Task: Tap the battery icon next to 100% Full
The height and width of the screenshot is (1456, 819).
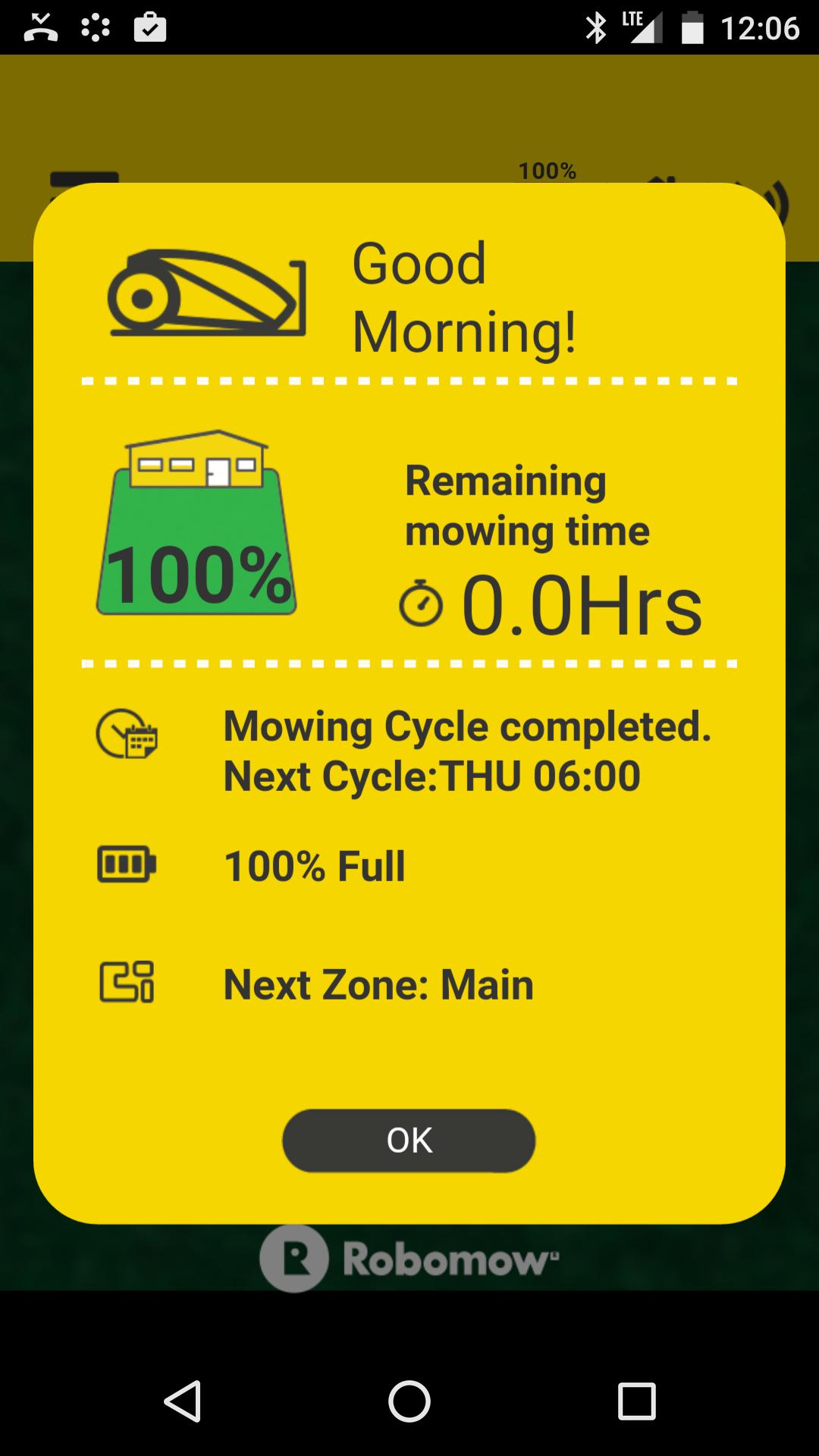Action: click(126, 864)
